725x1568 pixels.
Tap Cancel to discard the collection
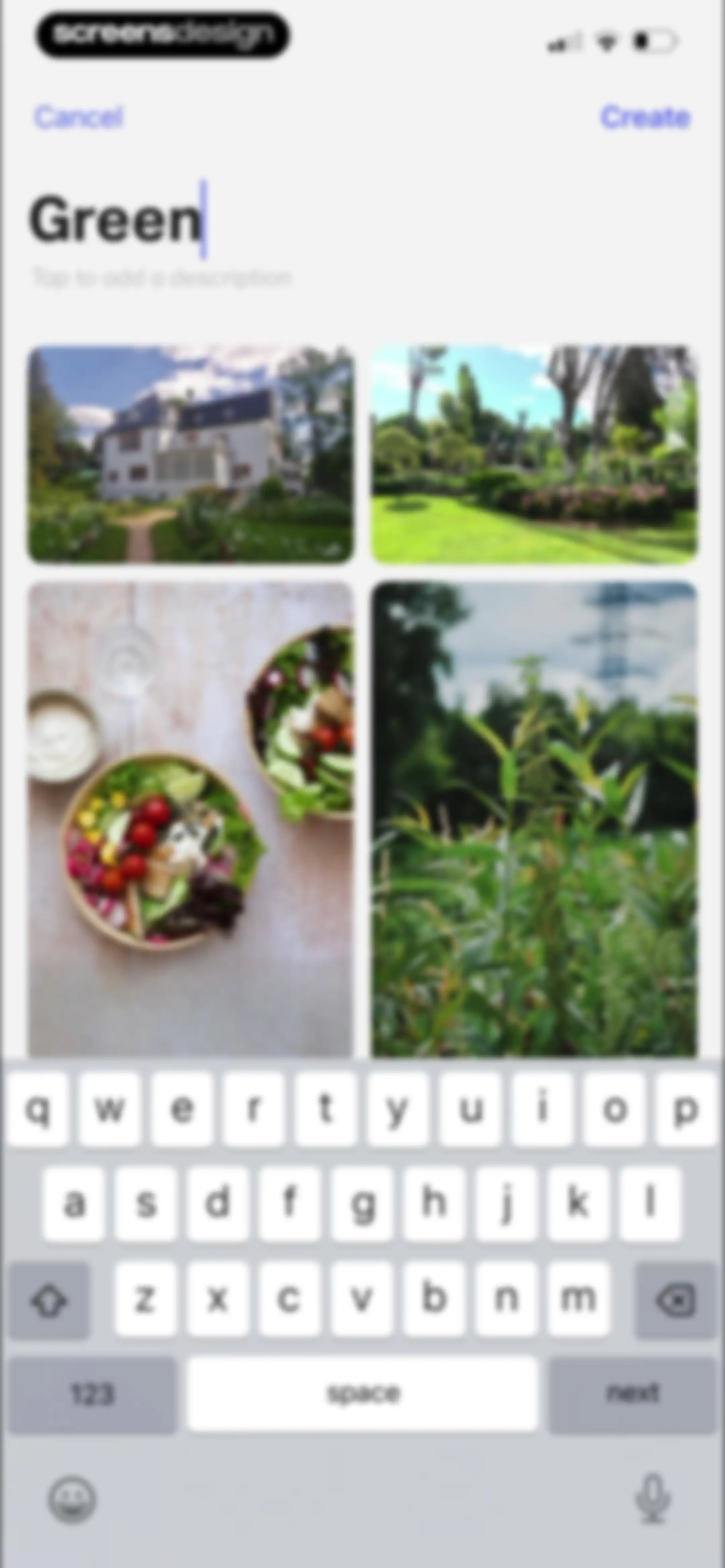(79, 117)
